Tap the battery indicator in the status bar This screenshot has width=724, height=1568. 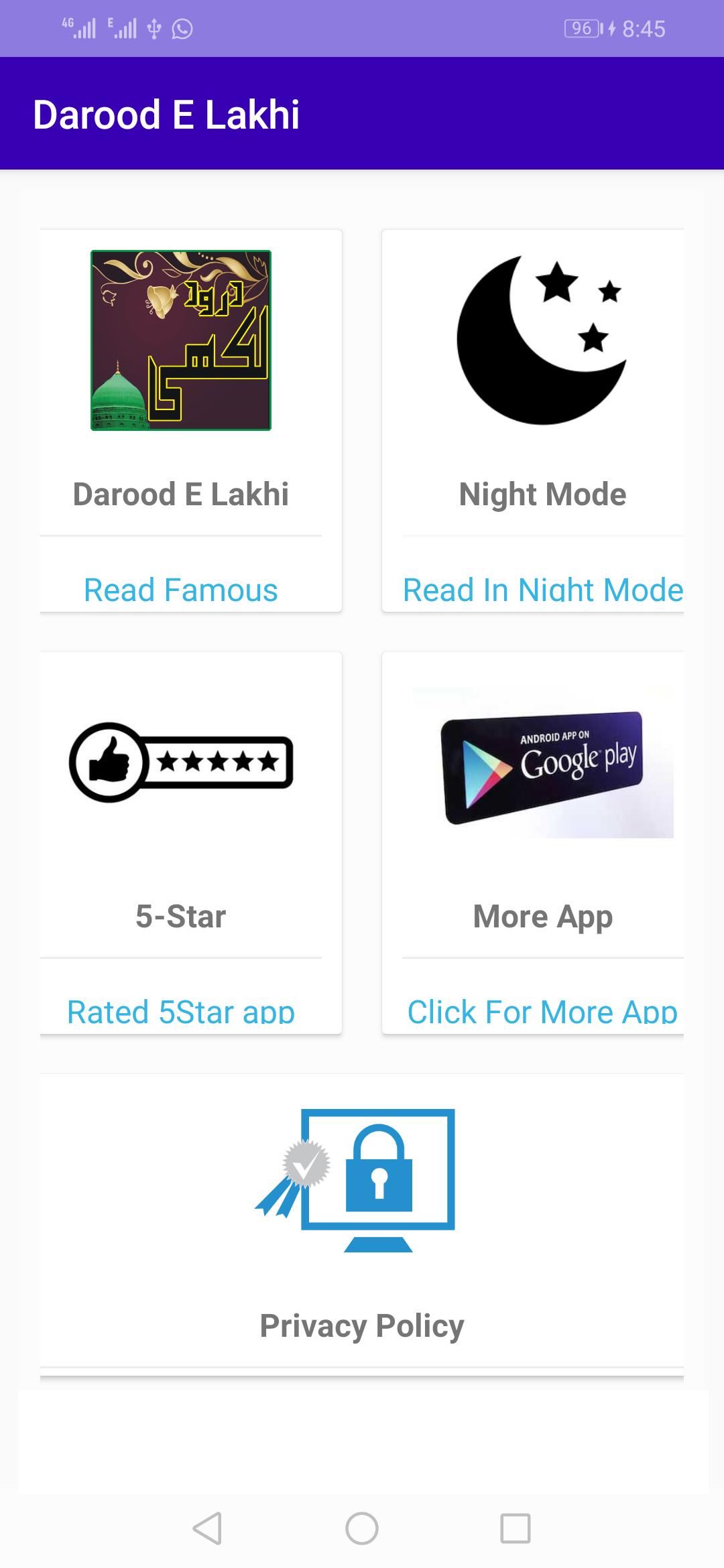coord(583,28)
